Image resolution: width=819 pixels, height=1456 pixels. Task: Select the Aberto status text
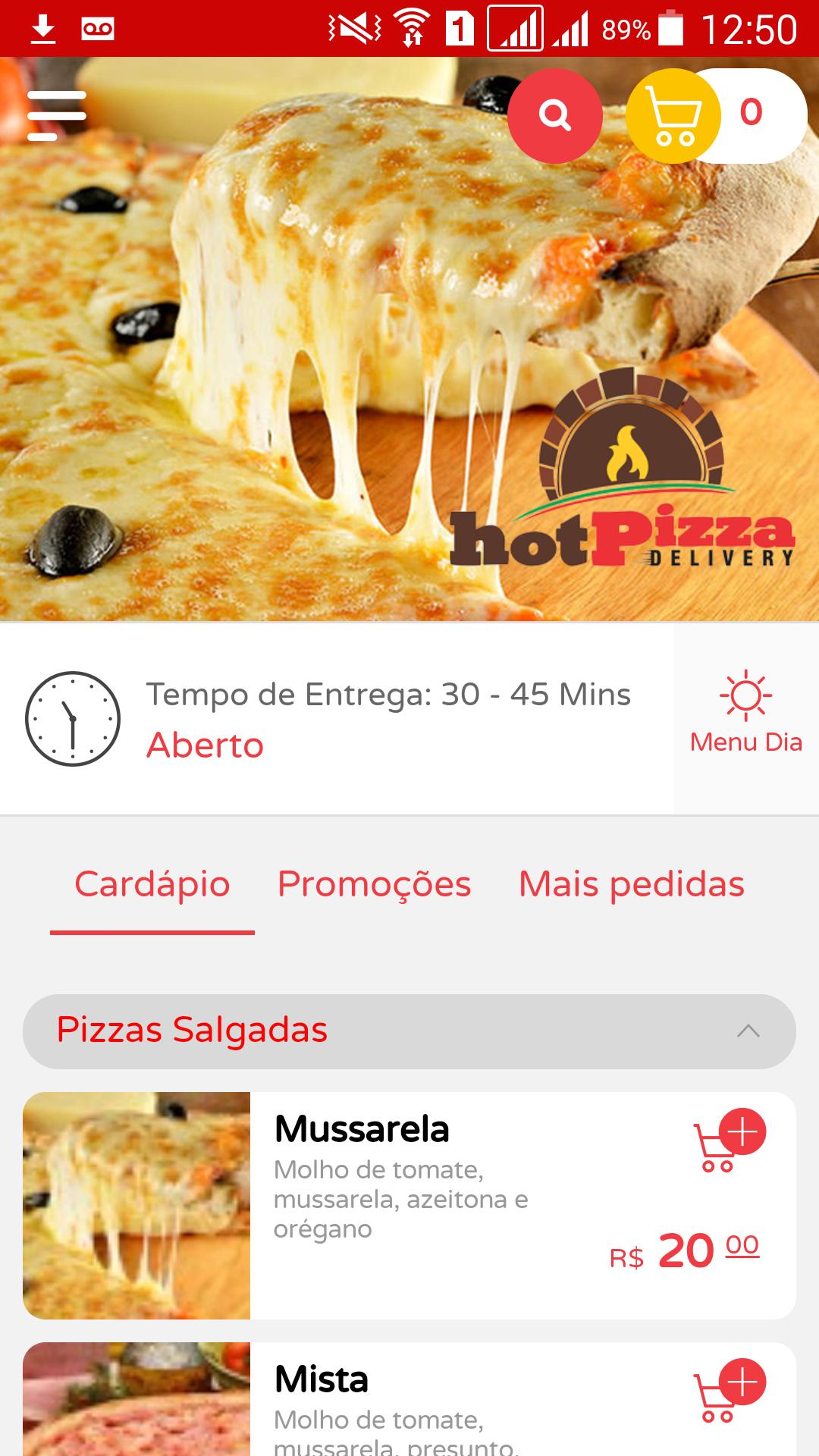(x=203, y=744)
